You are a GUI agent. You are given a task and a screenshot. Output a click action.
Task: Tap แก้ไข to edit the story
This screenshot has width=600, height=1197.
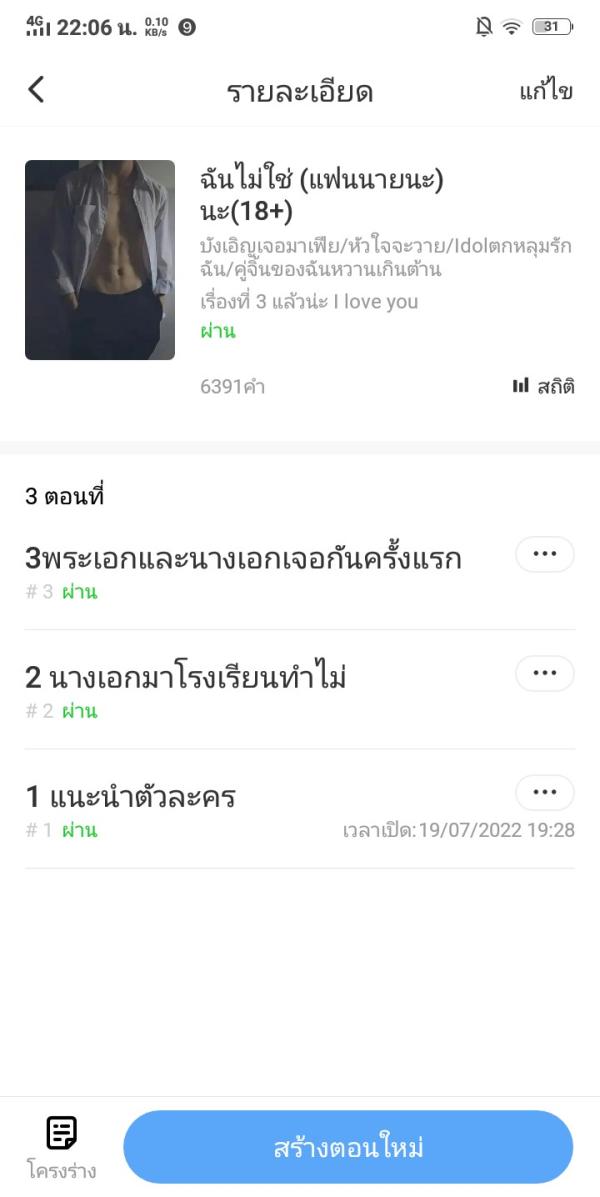click(546, 92)
